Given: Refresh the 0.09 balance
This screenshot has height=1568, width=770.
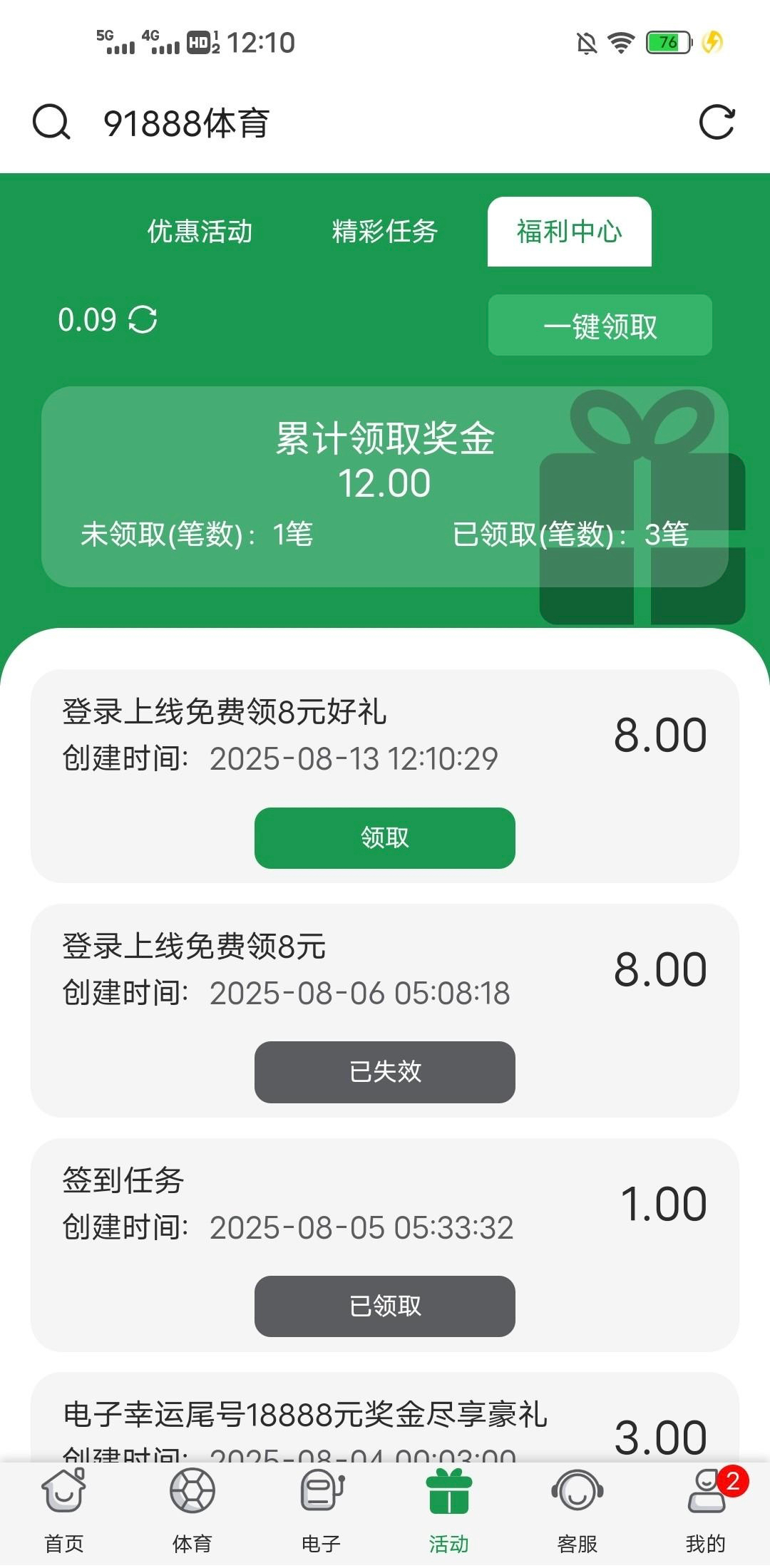Looking at the screenshot, I should click(143, 319).
